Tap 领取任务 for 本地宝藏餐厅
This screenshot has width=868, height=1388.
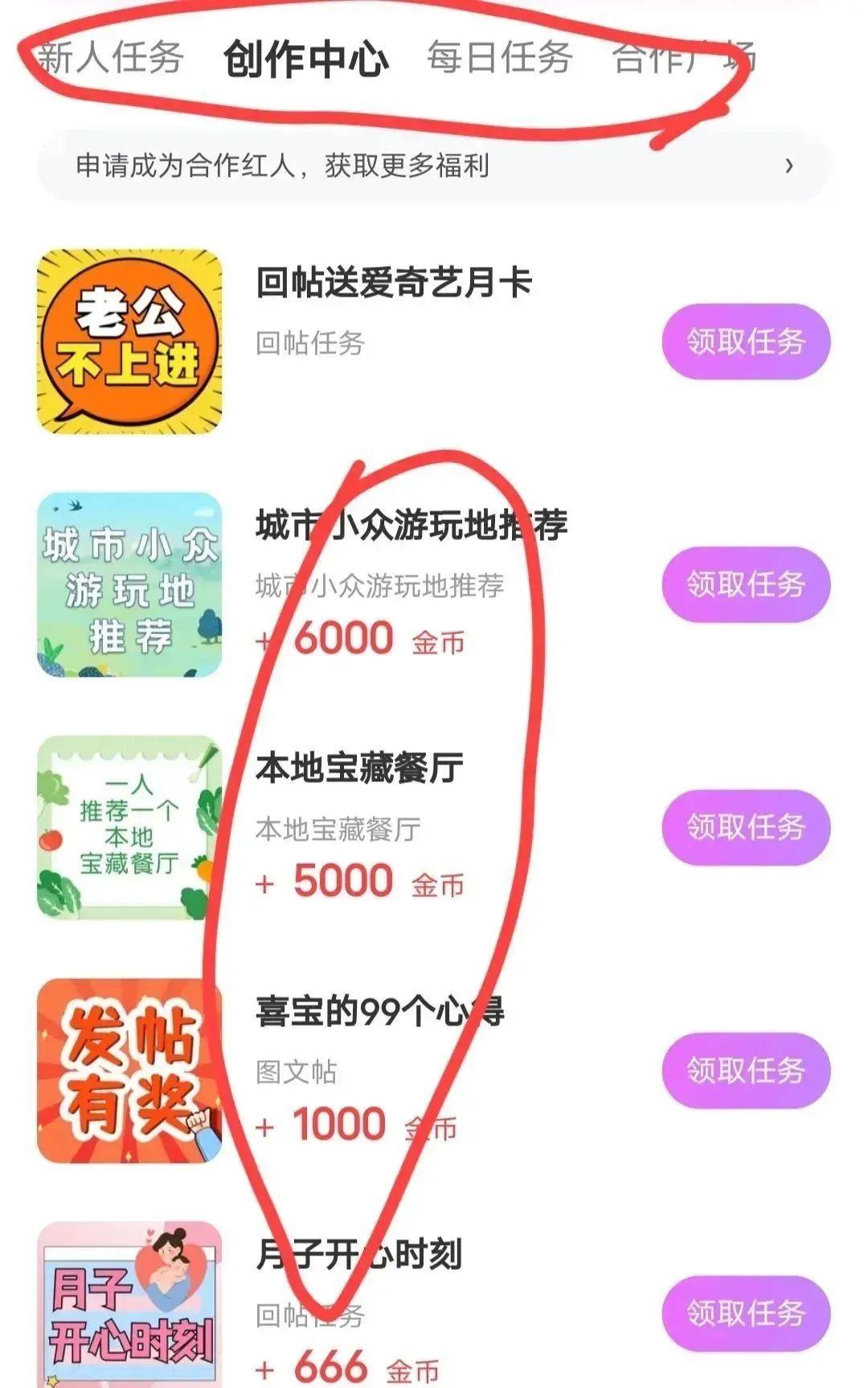pos(745,827)
